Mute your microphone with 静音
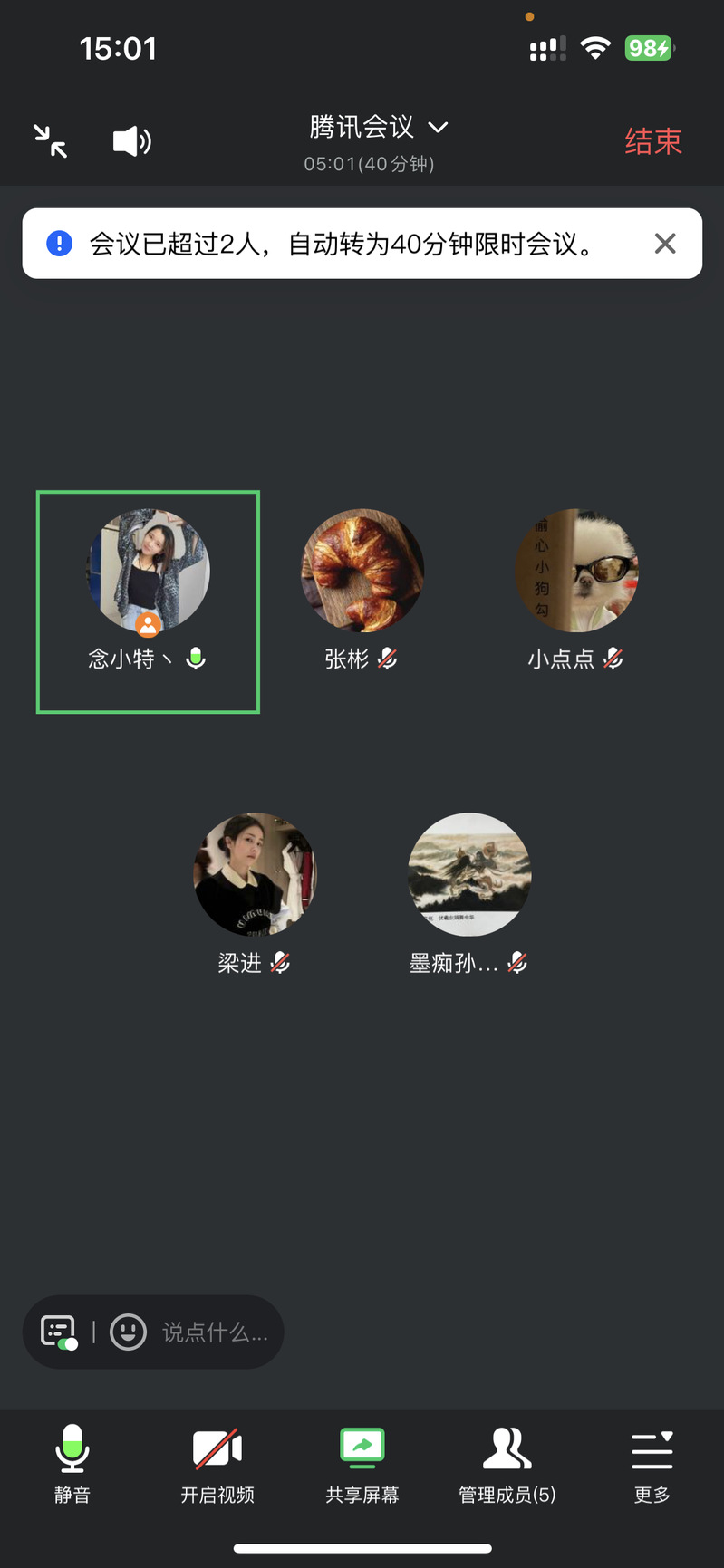Image resolution: width=724 pixels, height=1568 pixels. point(72,1462)
